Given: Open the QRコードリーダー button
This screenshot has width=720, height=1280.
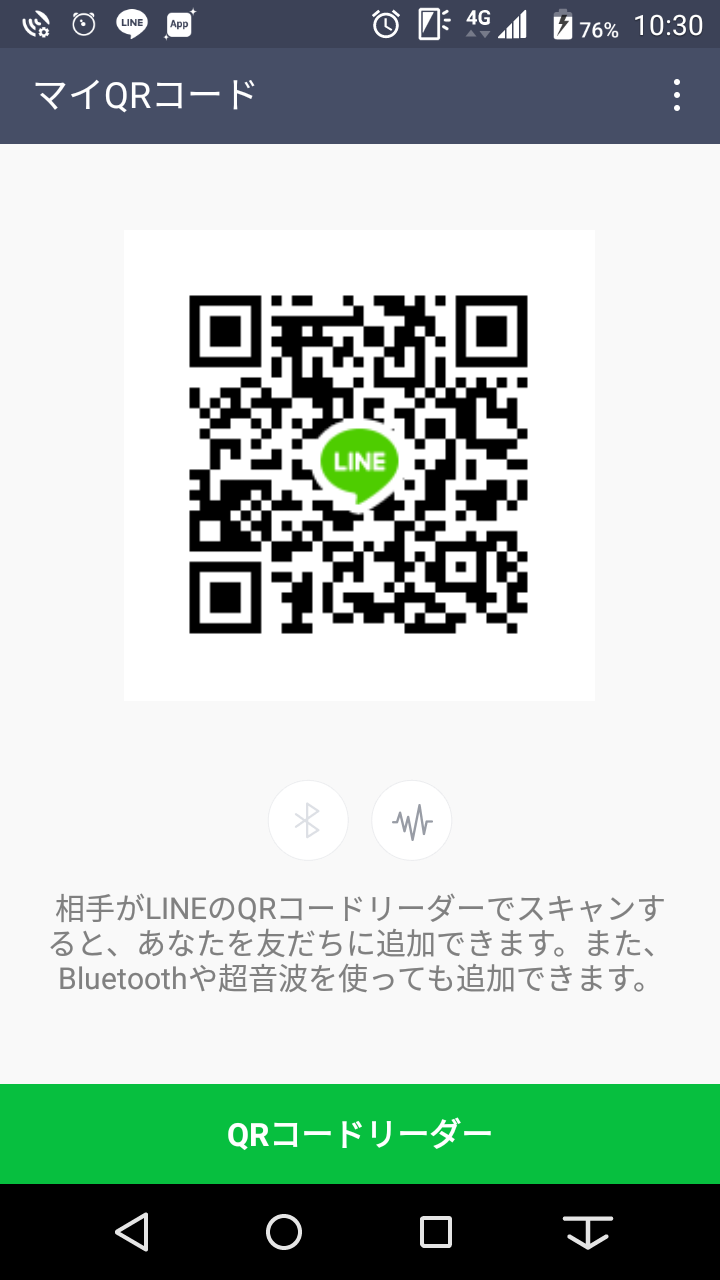Looking at the screenshot, I should (x=360, y=1134).
